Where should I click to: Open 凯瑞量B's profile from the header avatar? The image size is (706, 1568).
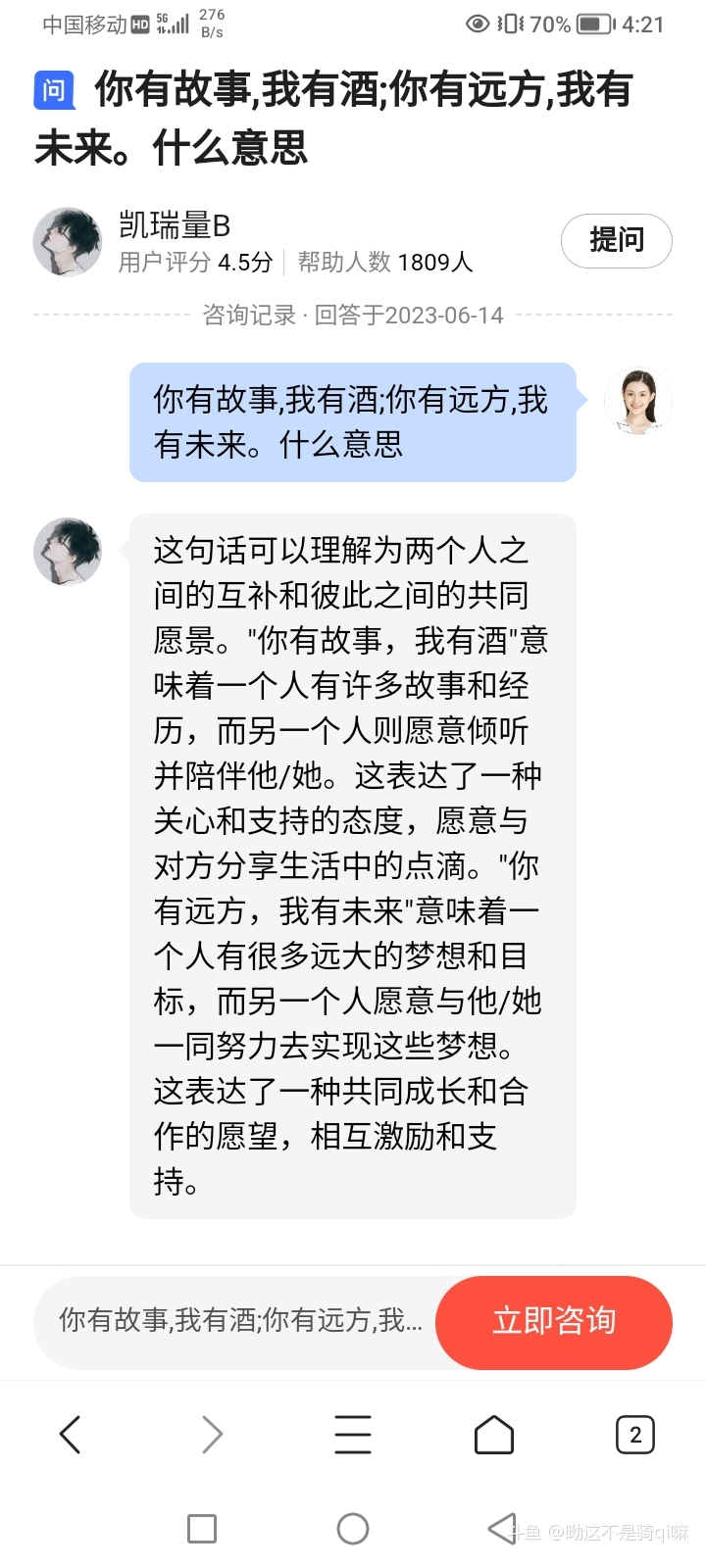(68, 241)
